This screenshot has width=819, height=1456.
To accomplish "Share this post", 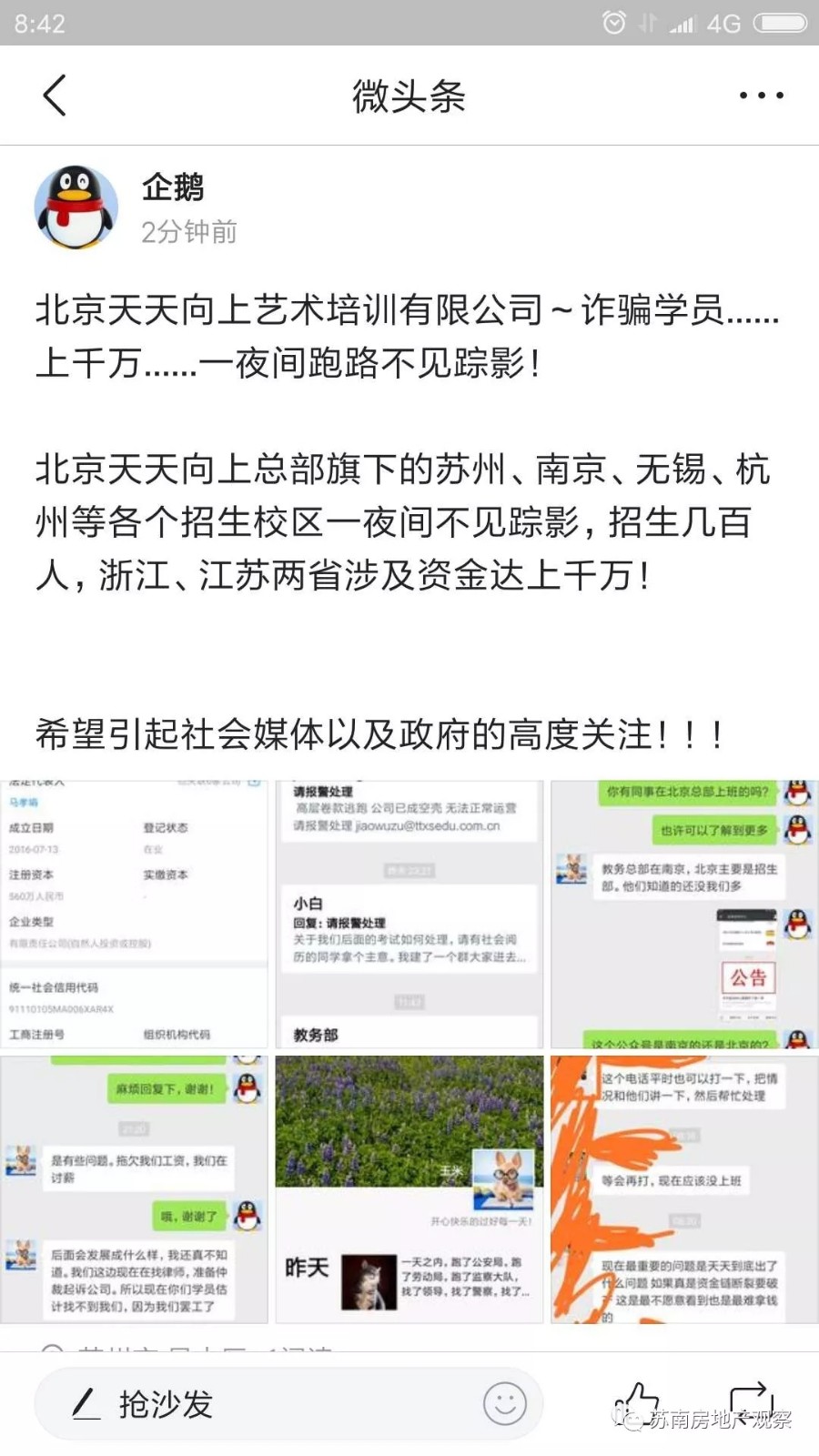I will coord(751,1402).
